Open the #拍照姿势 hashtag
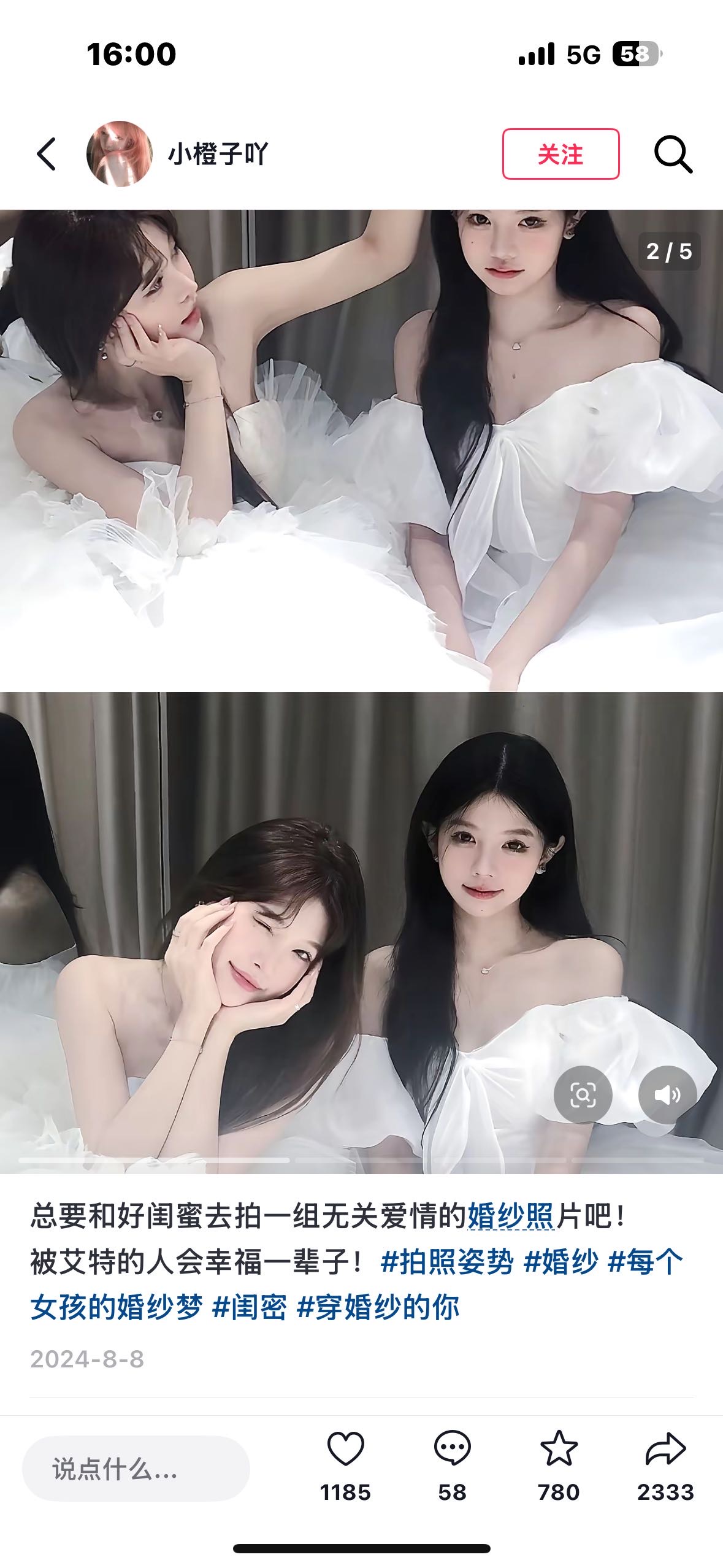Screen dimensions: 723x1568 pos(446,1262)
